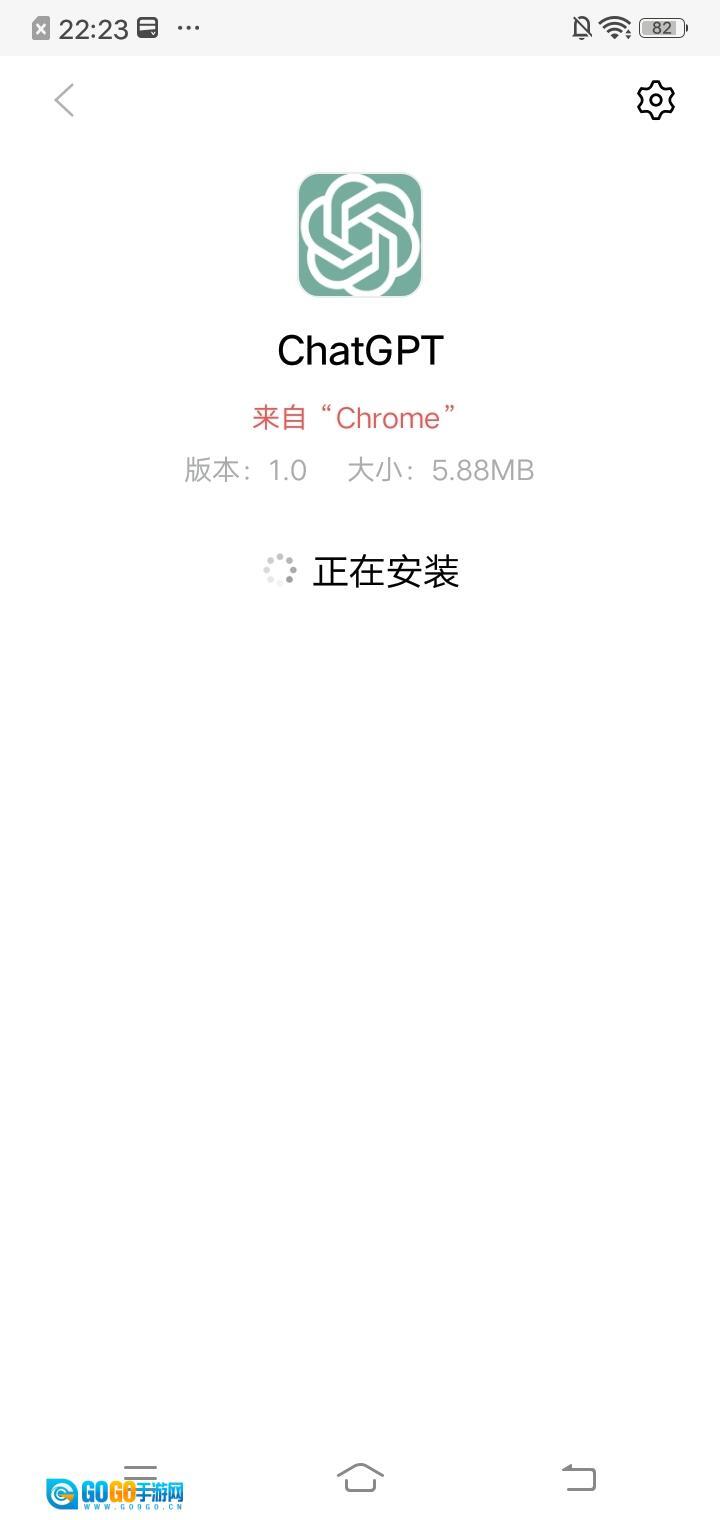Go back using the top-left arrow
Image resolution: width=720 pixels, height=1520 pixels.
[x=65, y=100]
